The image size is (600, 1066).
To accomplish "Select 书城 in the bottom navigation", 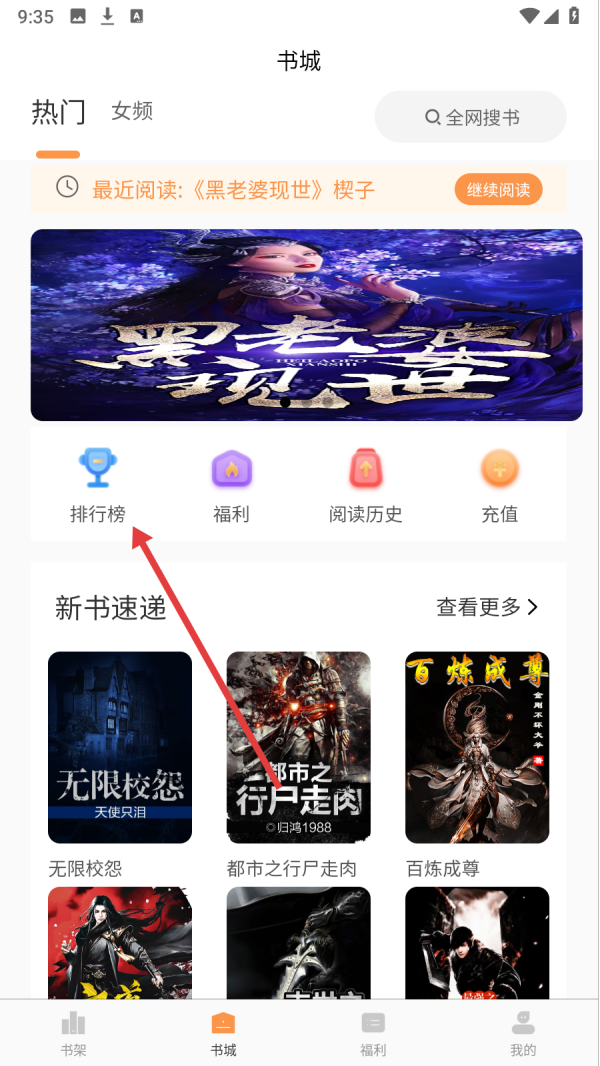I will pos(223,1032).
